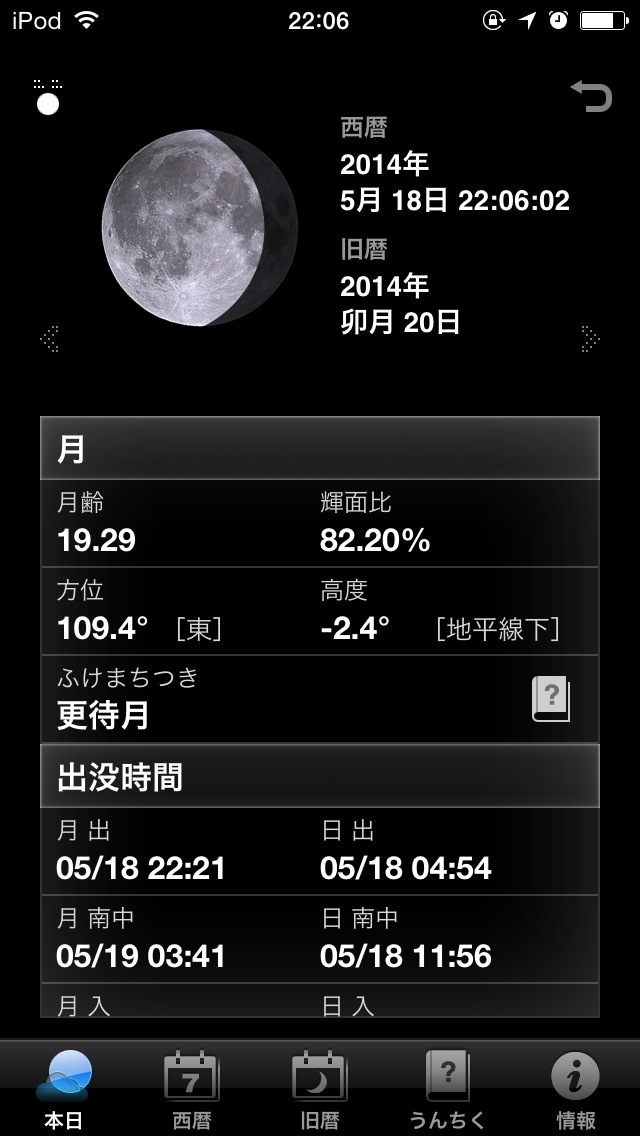Go to previous day with left dotted arrow

click(49, 339)
